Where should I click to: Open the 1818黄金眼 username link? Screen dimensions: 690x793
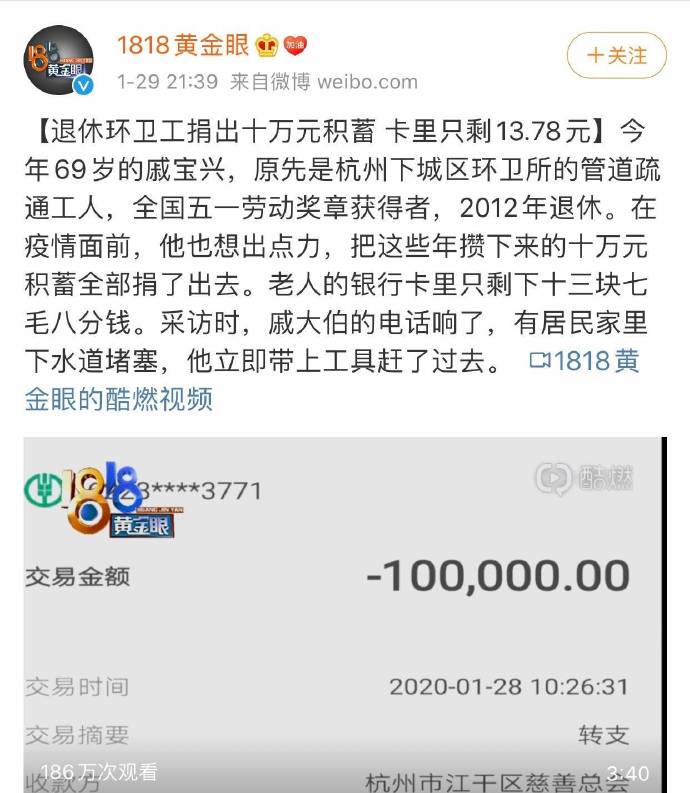(x=183, y=45)
